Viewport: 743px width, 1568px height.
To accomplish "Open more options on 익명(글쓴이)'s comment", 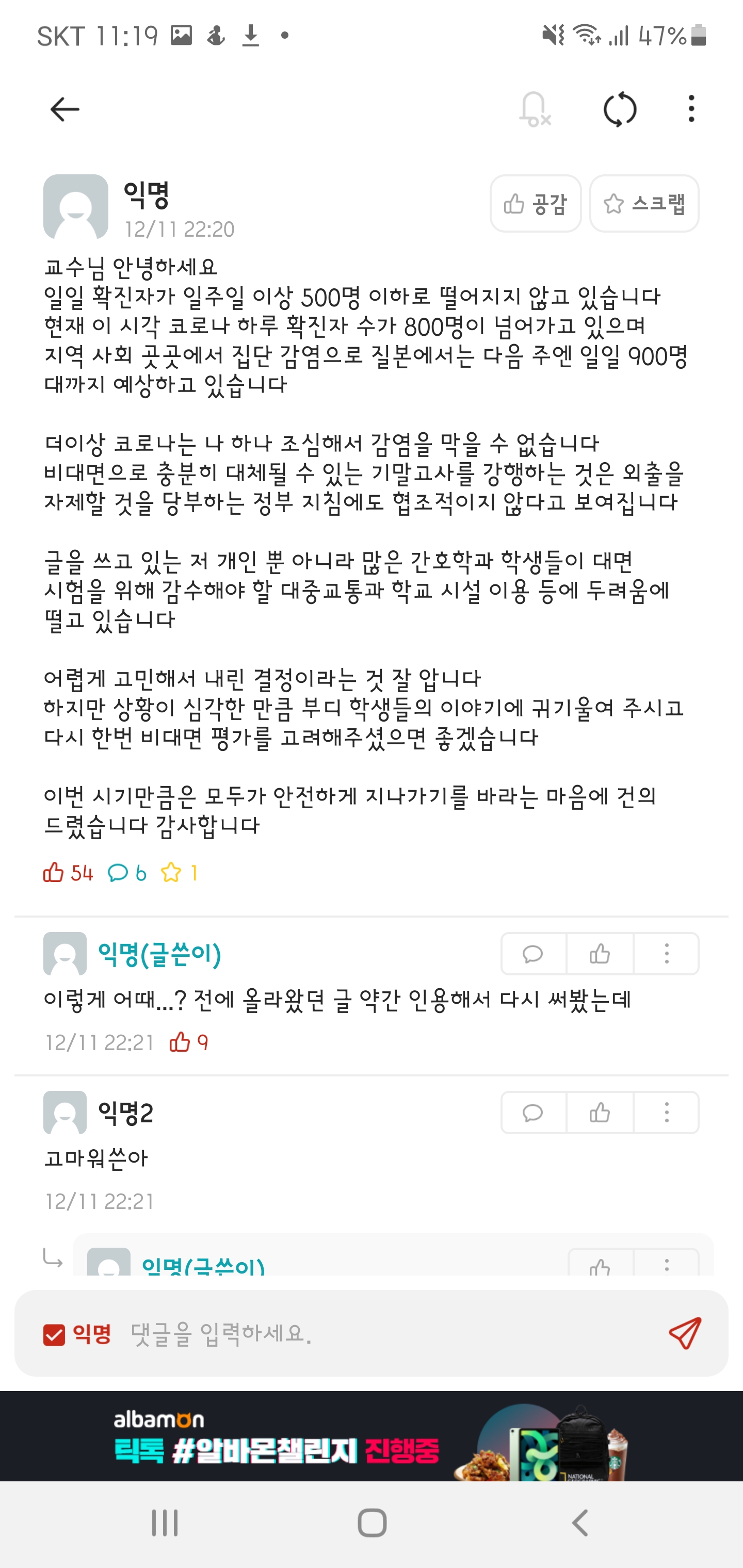I will click(x=666, y=953).
